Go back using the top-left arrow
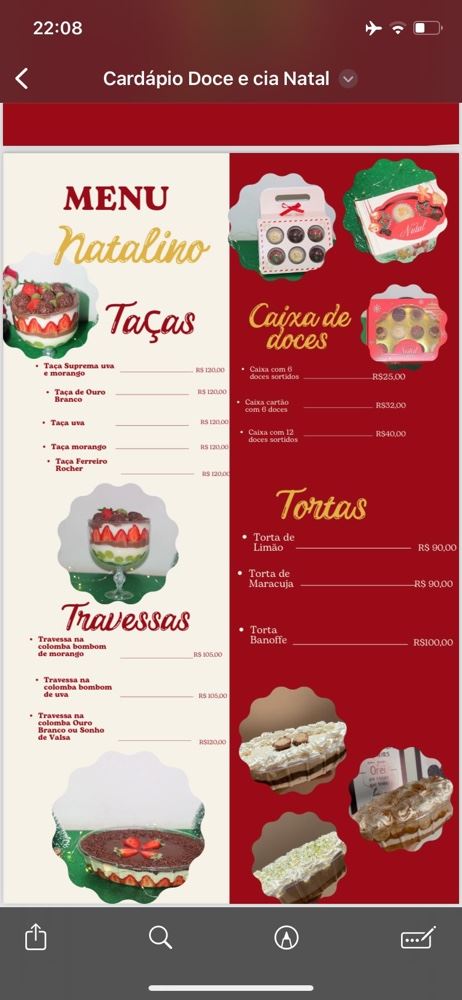Screen dimensions: 462x1000 [22, 79]
